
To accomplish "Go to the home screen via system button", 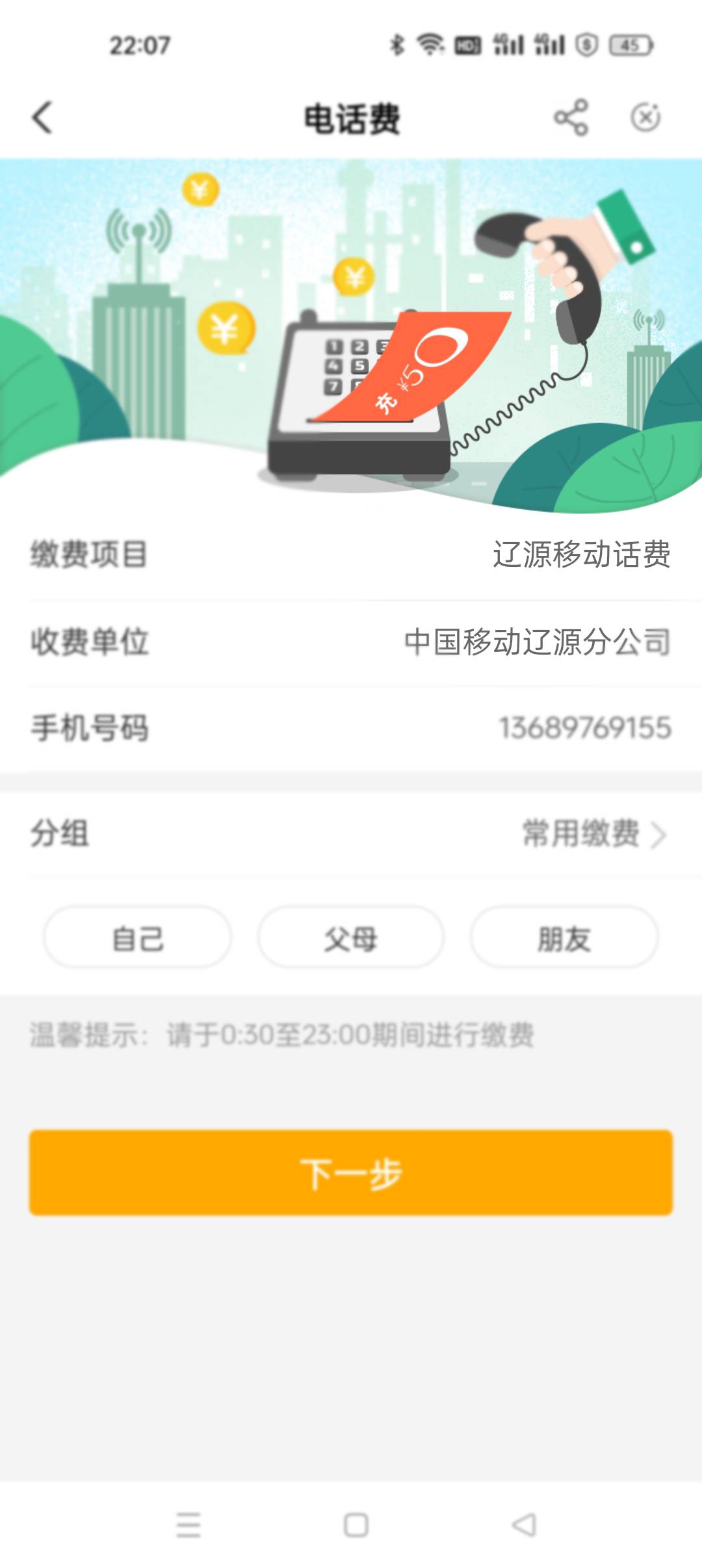I will pos(356,1525).
